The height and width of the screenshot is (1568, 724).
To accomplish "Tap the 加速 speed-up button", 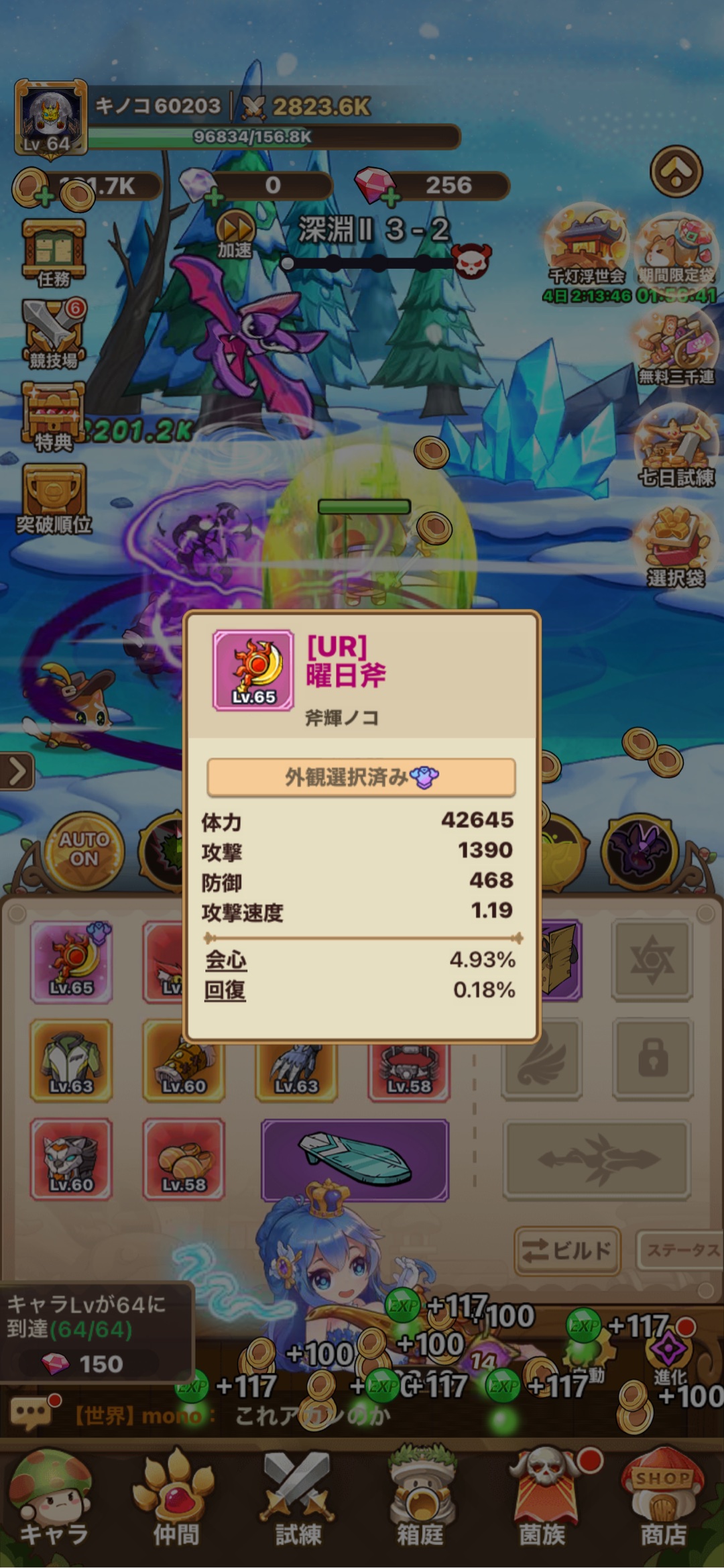I will pyautogui.click(x=235, y=235).
